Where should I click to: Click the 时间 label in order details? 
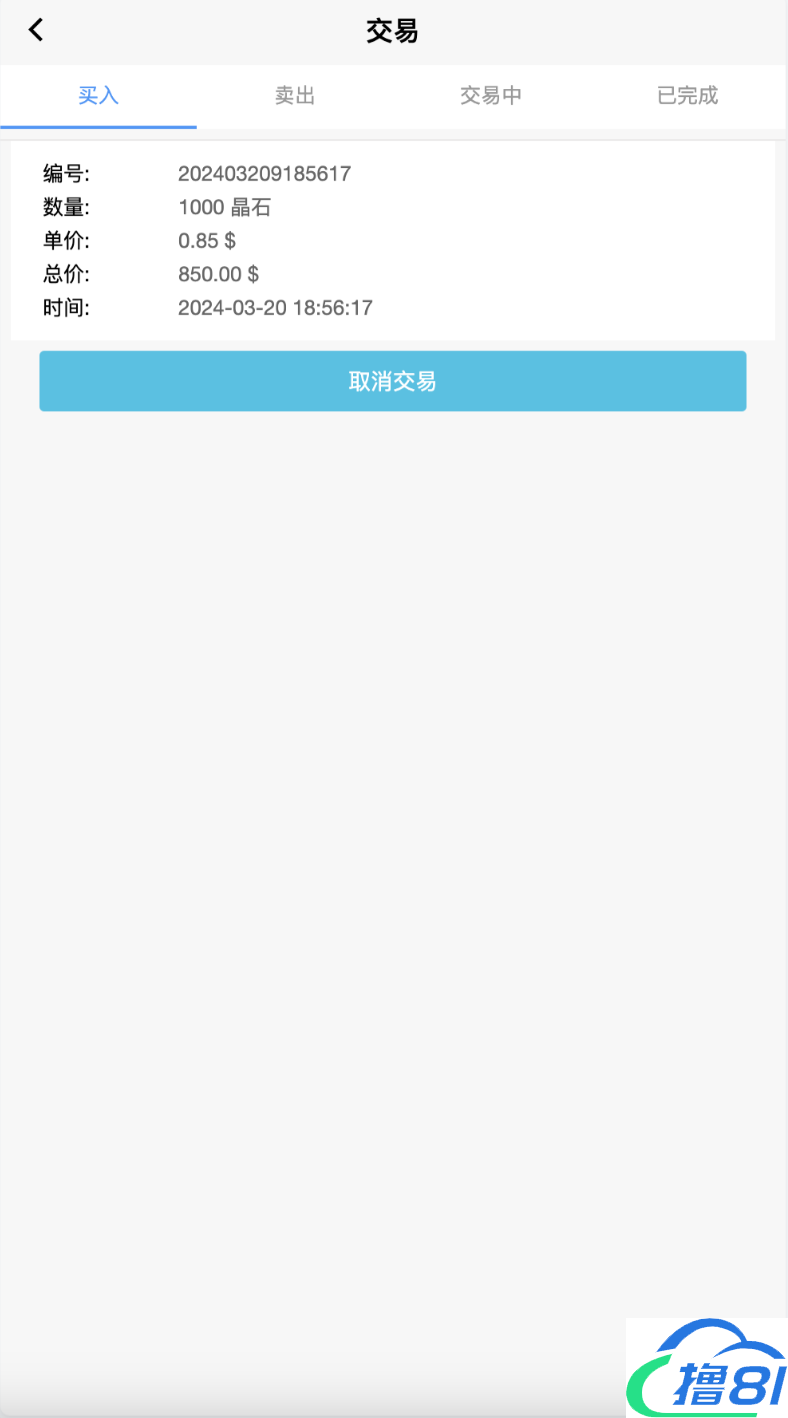(65, 307)
